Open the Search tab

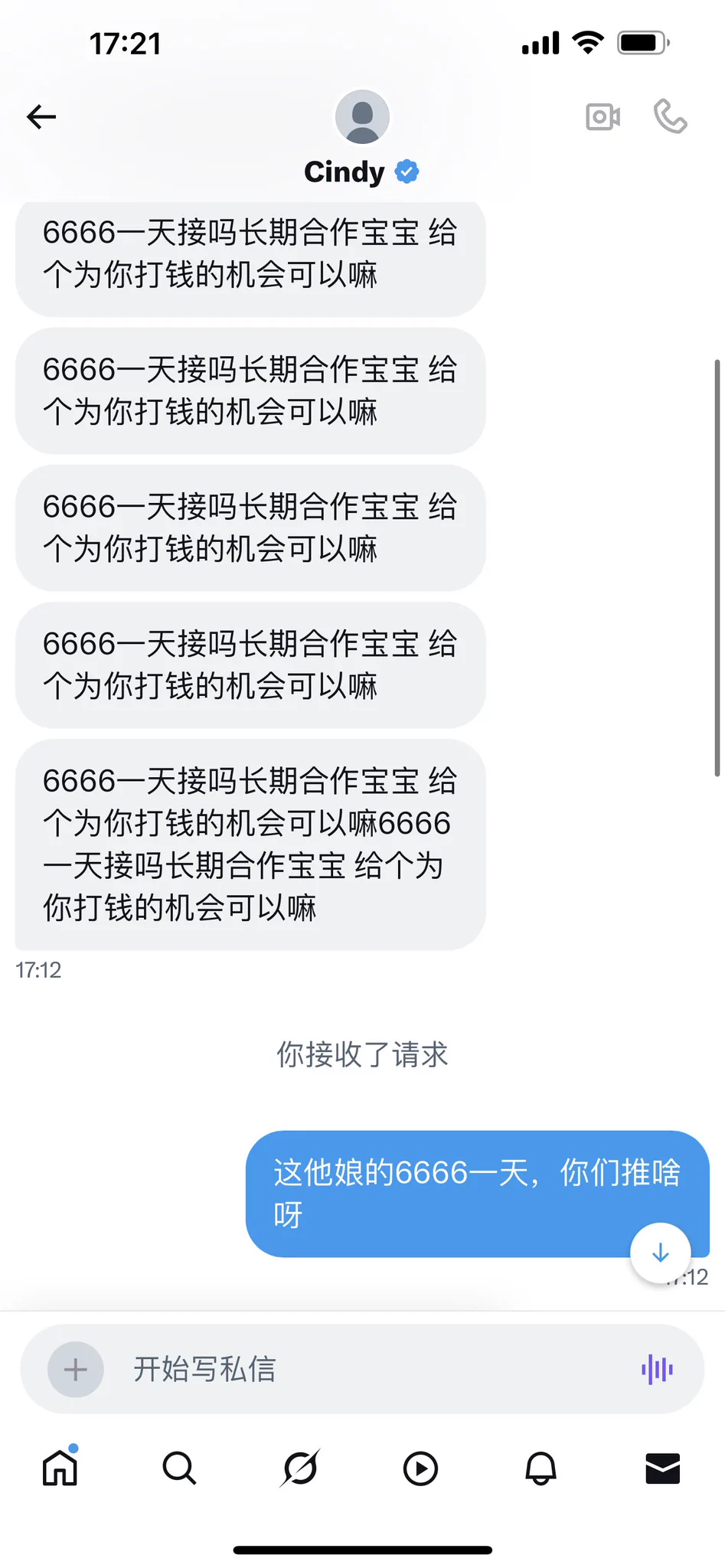[180, 1468]
